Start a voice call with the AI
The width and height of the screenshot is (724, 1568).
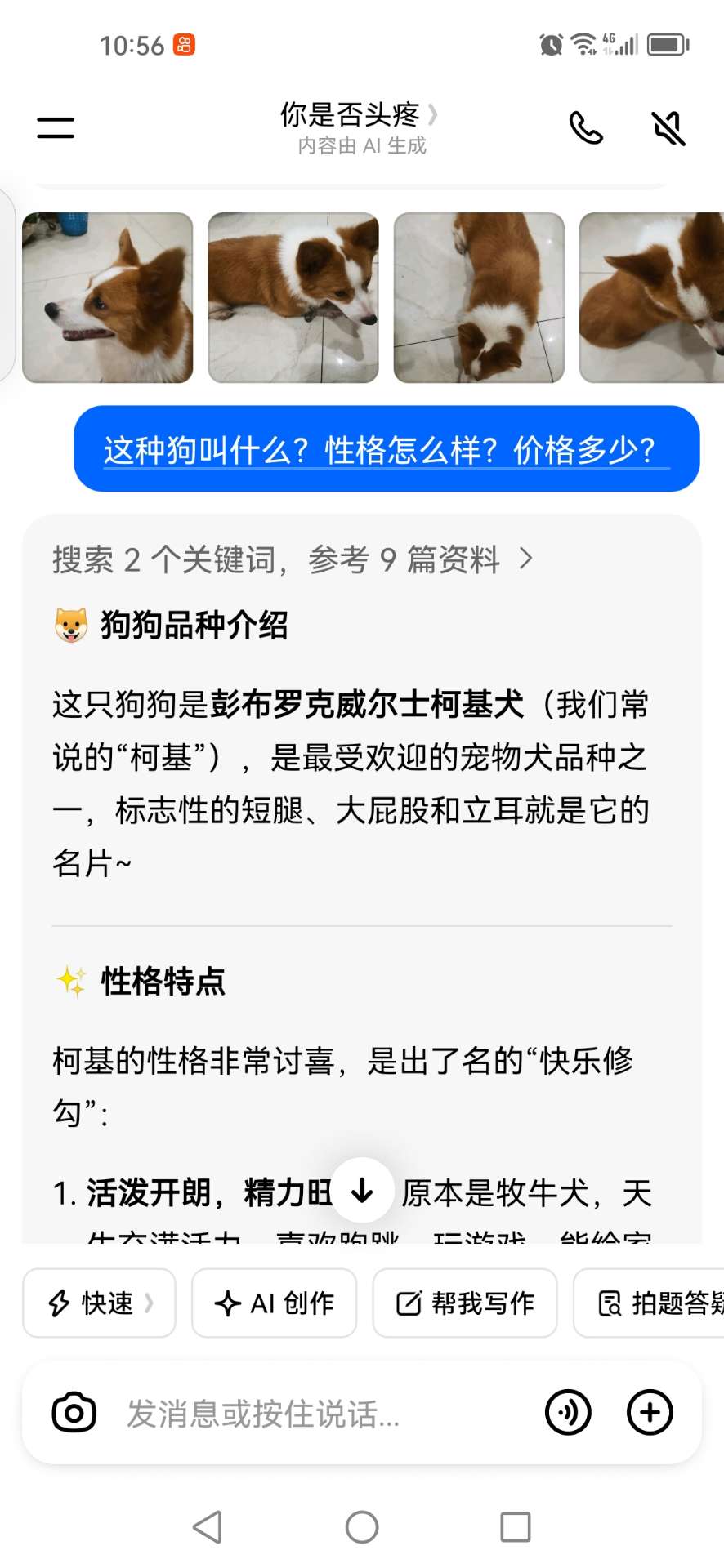[x=586, y=127]
